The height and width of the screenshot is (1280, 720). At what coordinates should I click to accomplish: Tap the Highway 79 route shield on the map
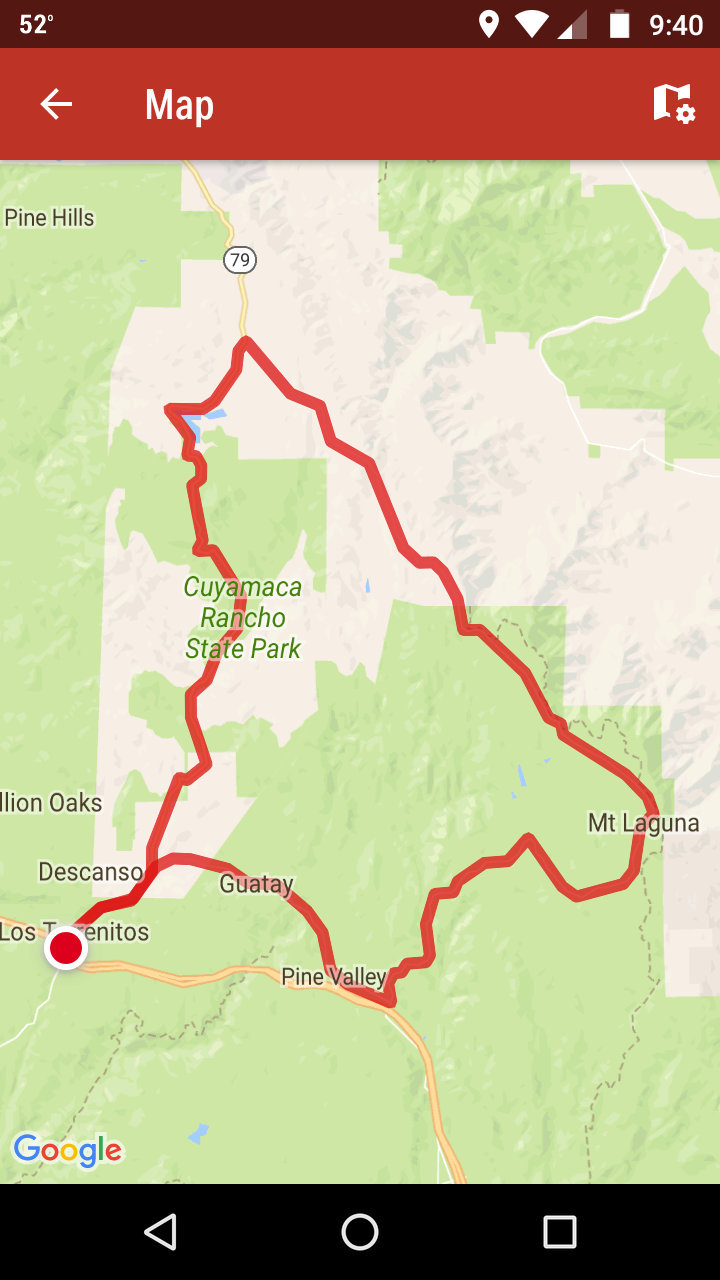point(237,259)
